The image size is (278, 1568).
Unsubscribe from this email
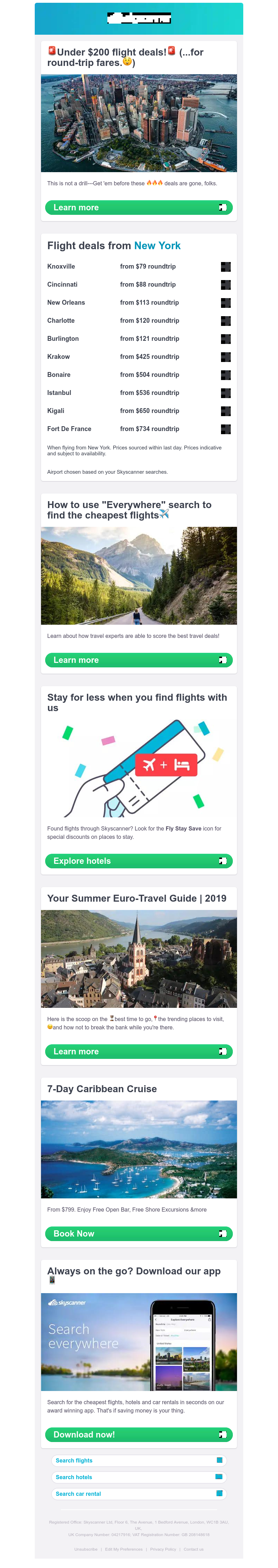(x=86, y=1549)
